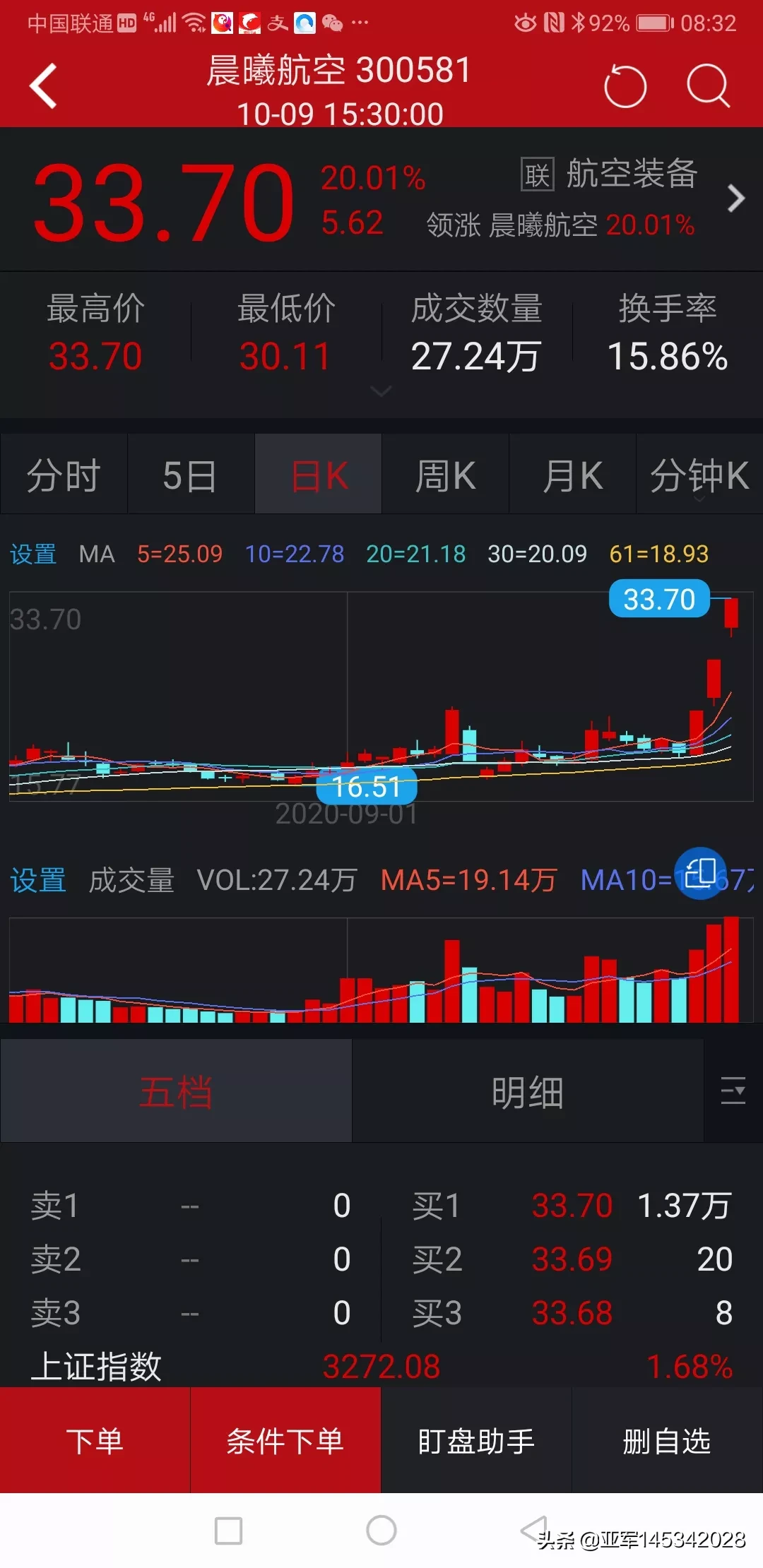Select the 五档 order book tab
The image size is (763, 1568).
(176, 1093)
